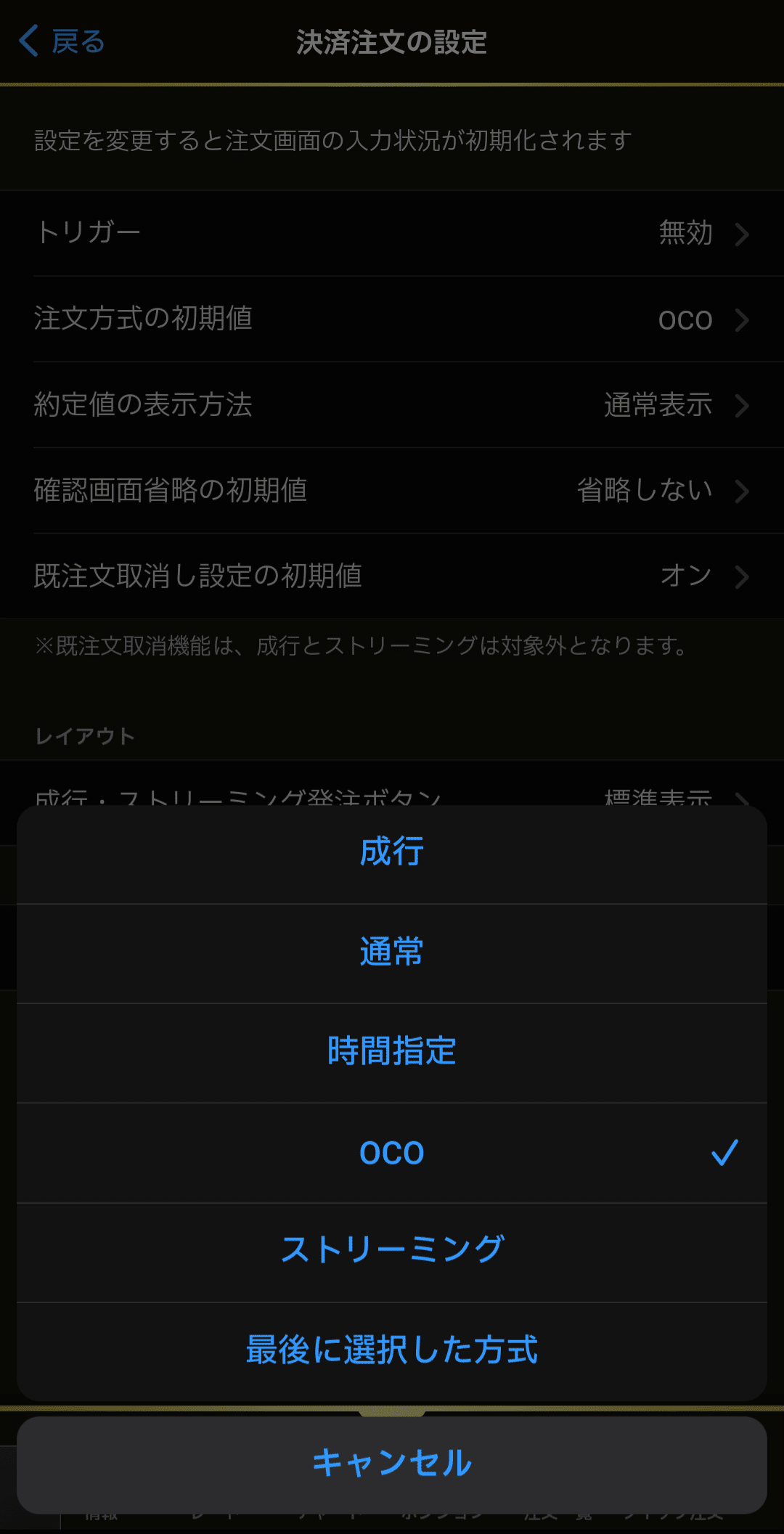This screenshot has height=1534, width=784.
Task: Choose 通常 as the default order type
Action: click(x=392, y=954)
